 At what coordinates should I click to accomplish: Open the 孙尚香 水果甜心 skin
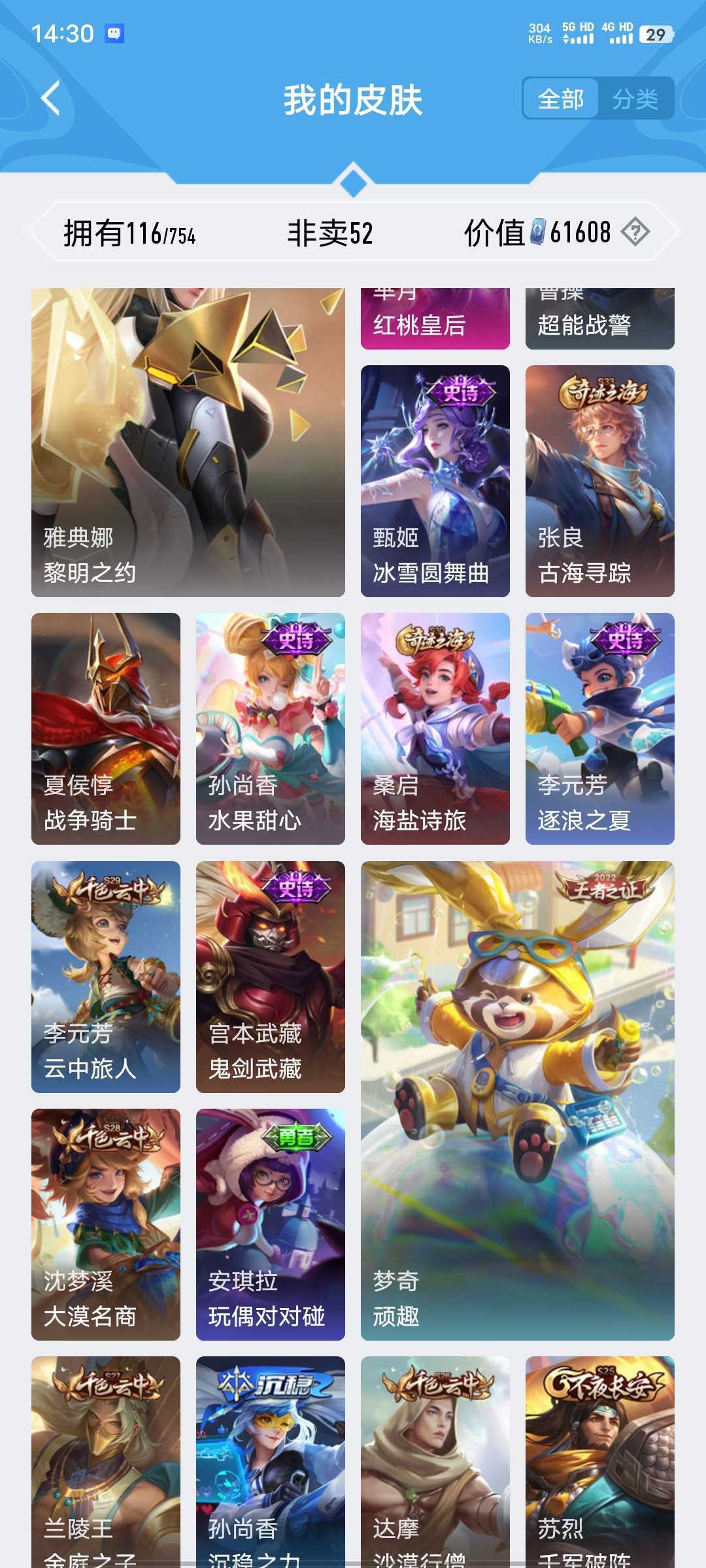point(271,728)
